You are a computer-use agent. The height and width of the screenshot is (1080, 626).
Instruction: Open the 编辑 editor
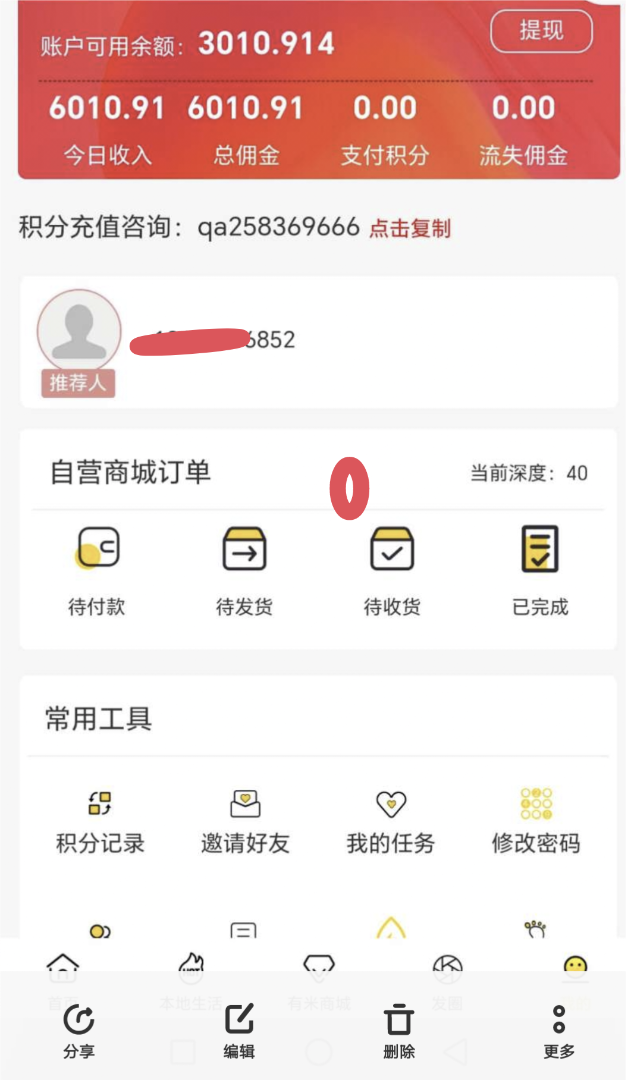(239, 1030)
